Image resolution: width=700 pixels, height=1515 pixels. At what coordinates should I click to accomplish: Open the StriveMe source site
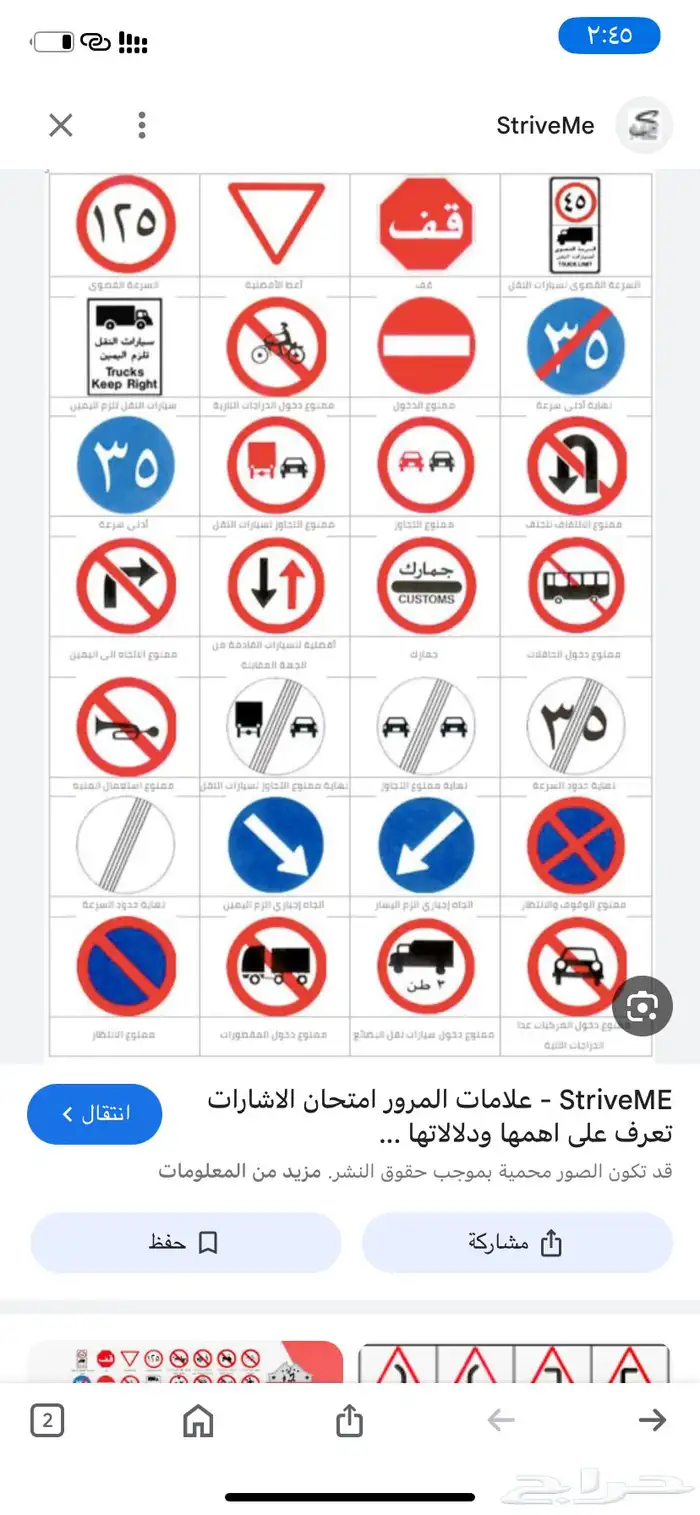(x=545, y=125)
